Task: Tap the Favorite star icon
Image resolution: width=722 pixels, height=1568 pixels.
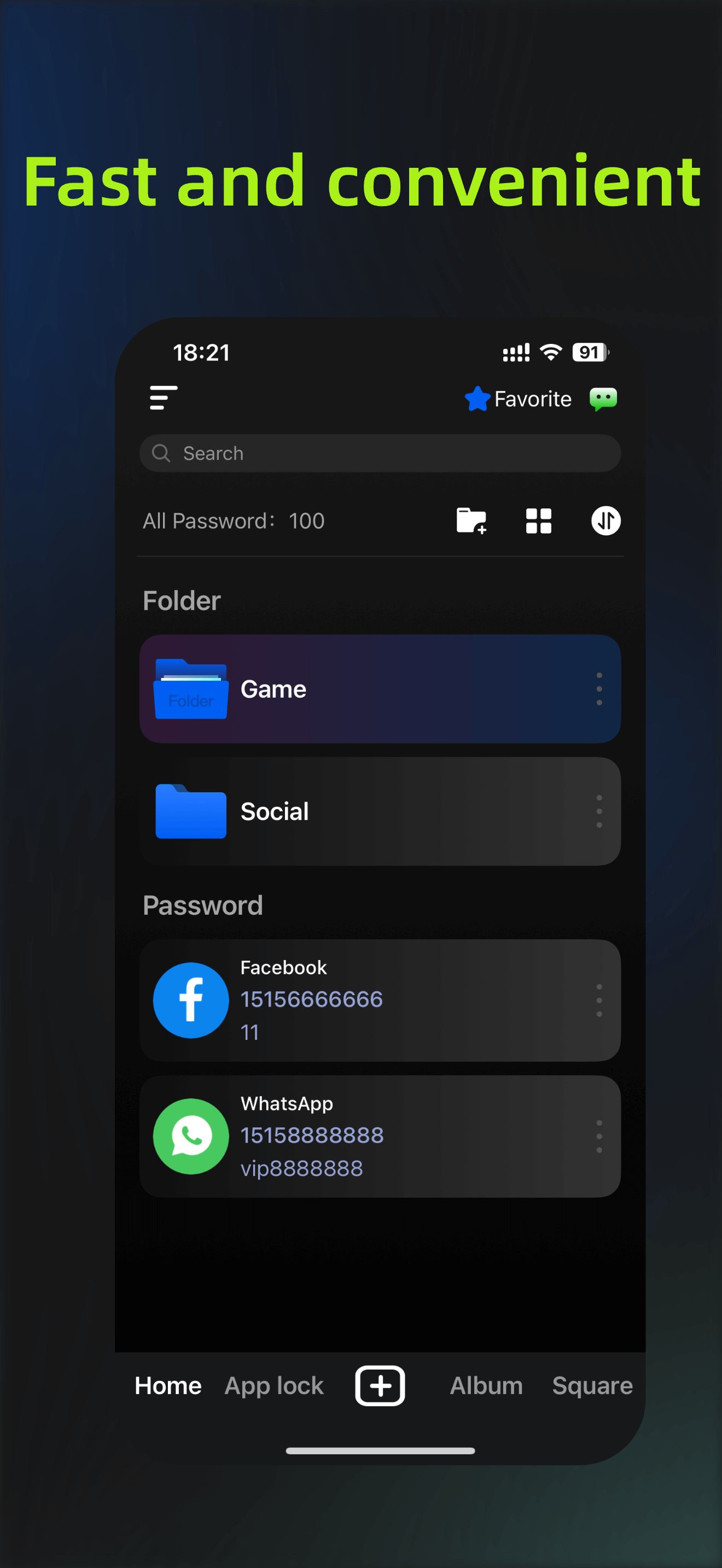Action: coord(479,399)
